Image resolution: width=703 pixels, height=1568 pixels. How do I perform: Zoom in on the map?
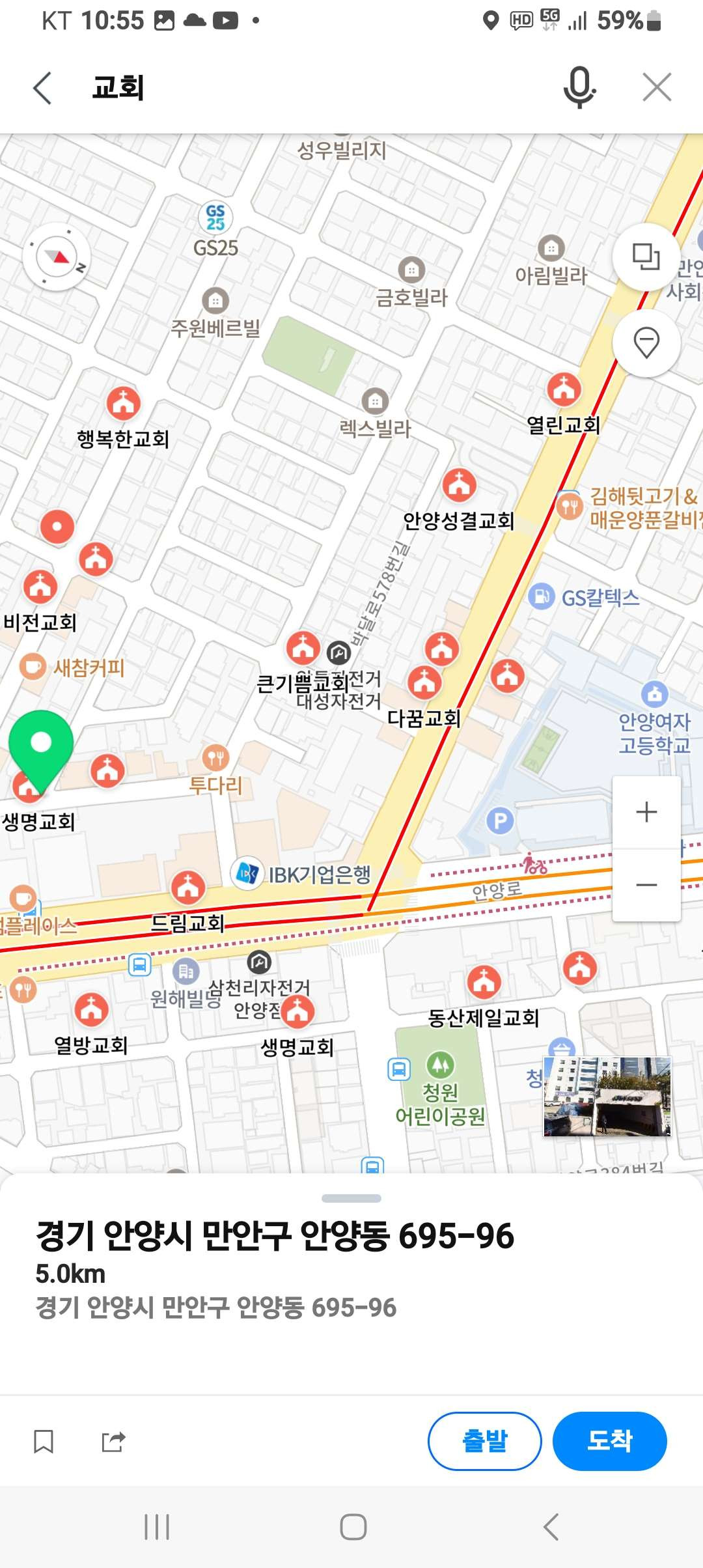(x=646, y=812)
